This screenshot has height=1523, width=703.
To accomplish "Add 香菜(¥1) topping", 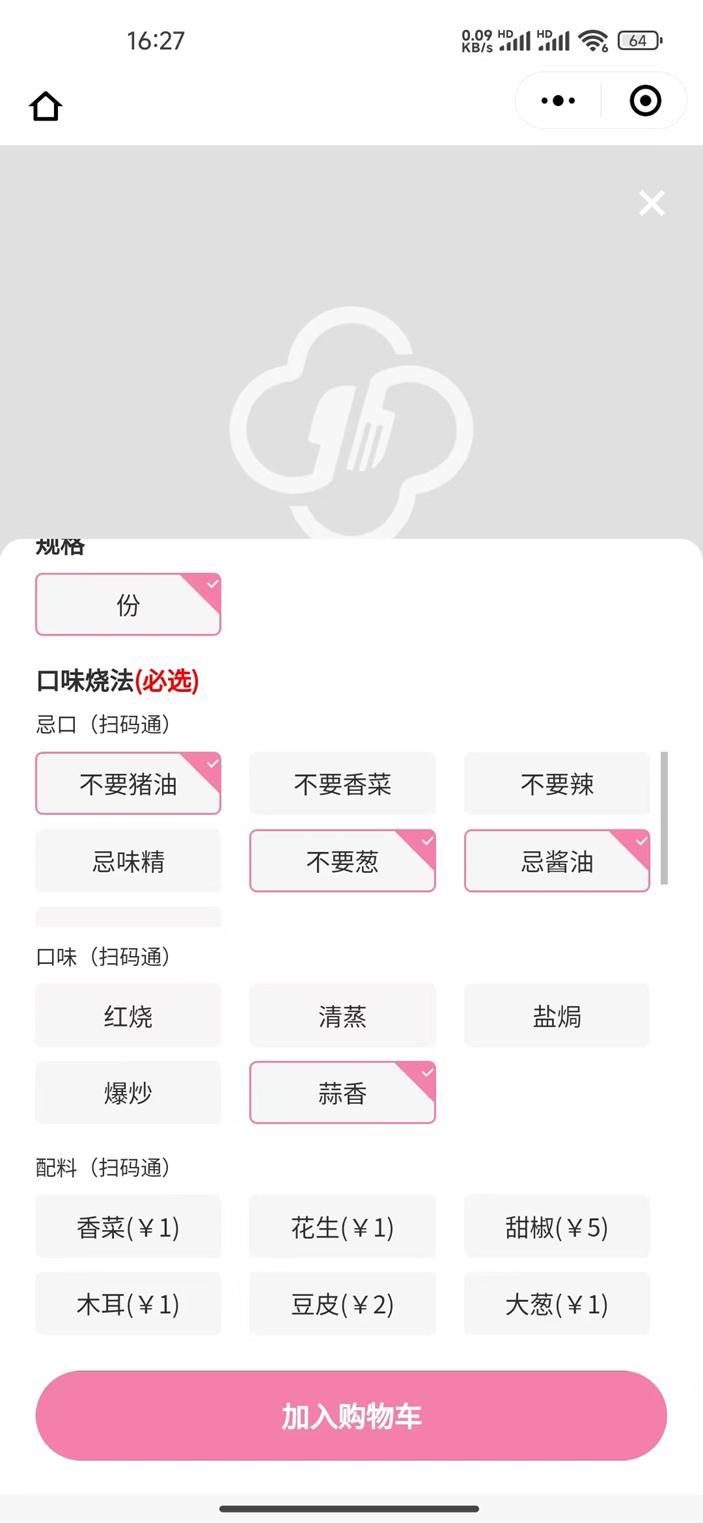I will click(x=128, y=1227).
